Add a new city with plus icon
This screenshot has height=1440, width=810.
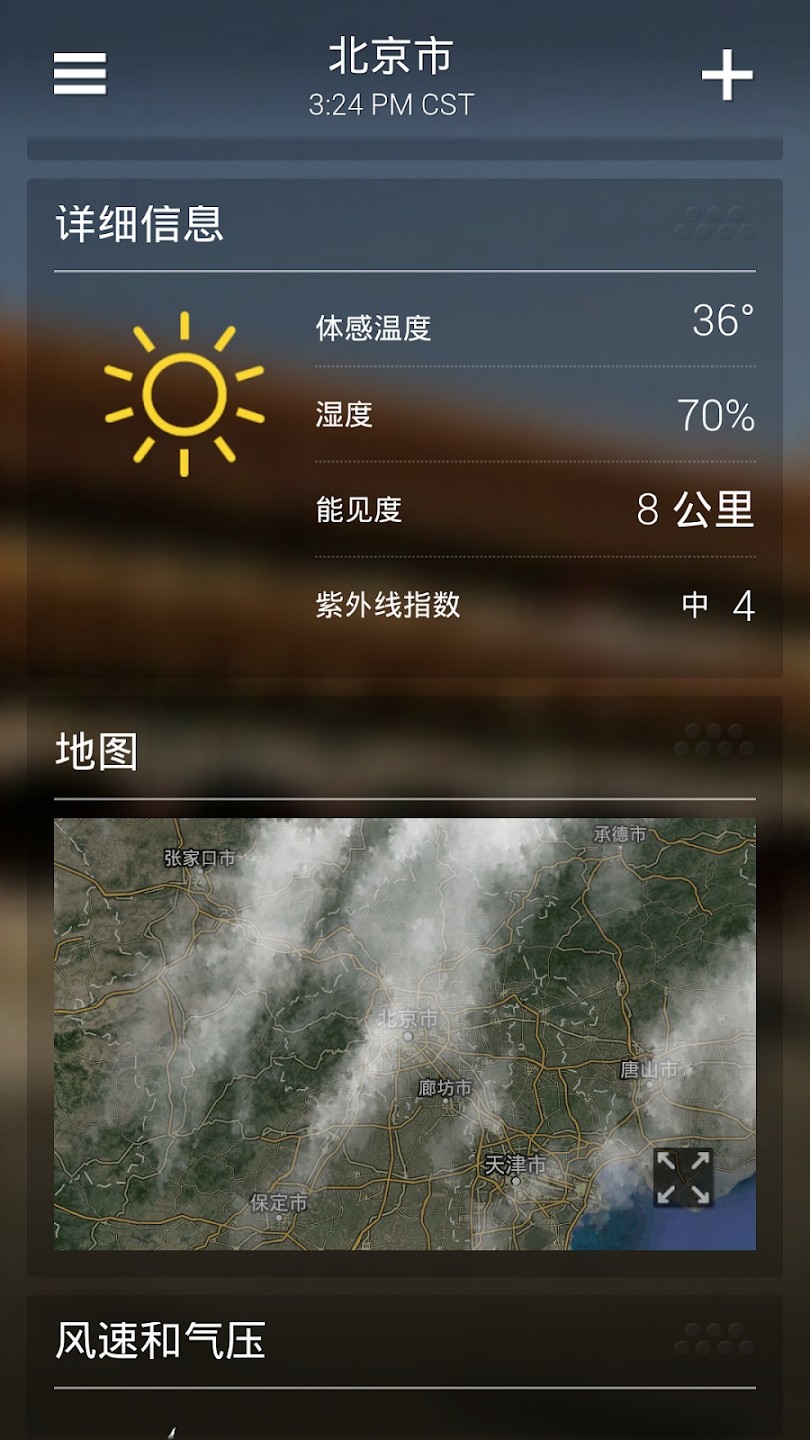click(x=727, y=75)
